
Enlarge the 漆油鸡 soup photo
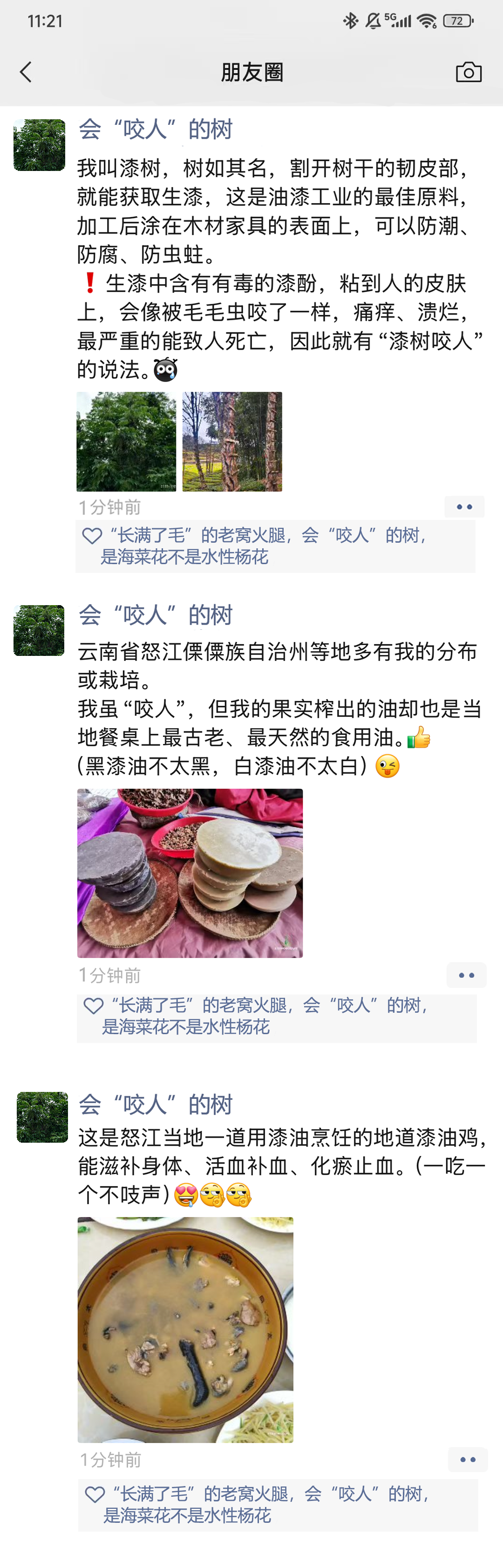[185, 1329]
